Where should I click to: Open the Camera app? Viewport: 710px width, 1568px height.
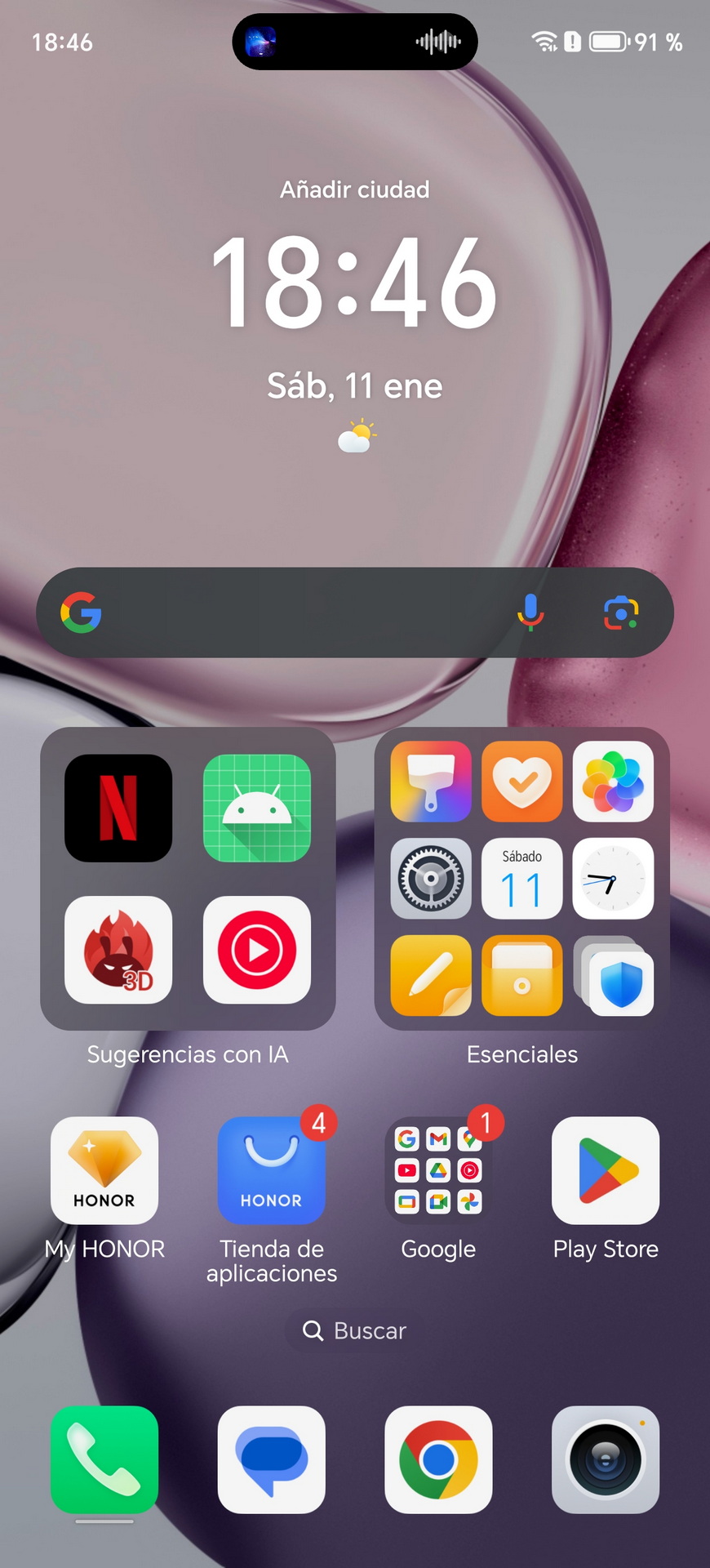606,1459
